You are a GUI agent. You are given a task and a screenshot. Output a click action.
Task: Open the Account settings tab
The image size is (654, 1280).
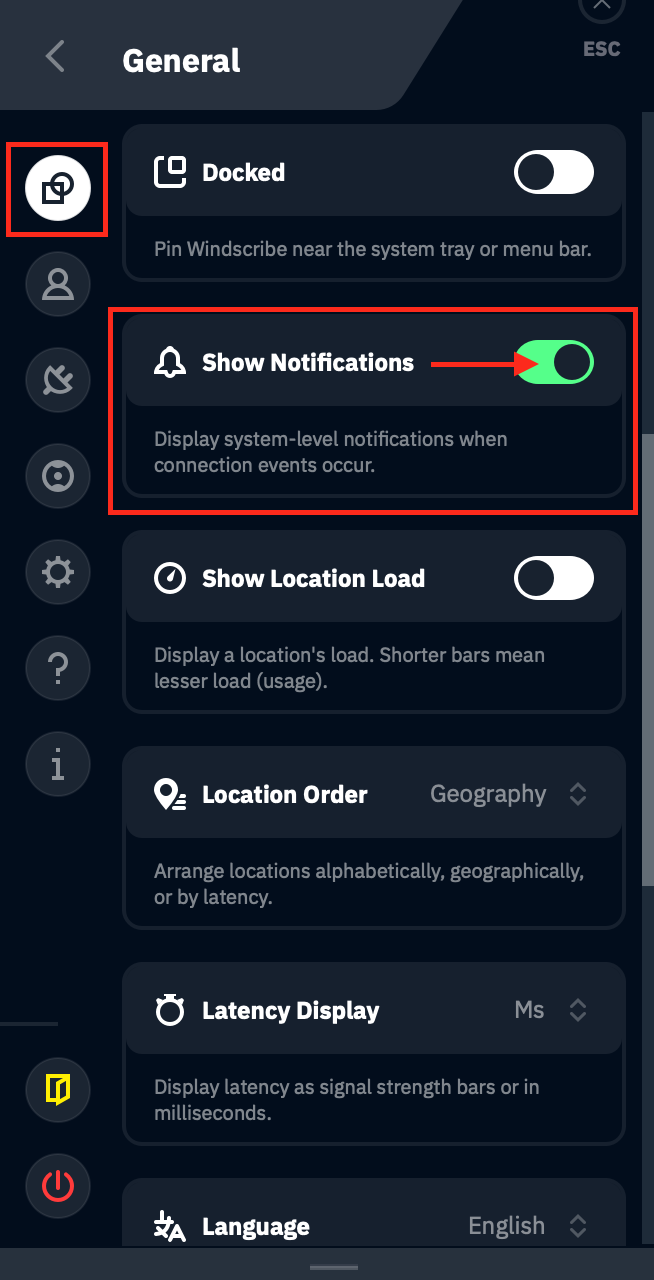click(58, 284)
